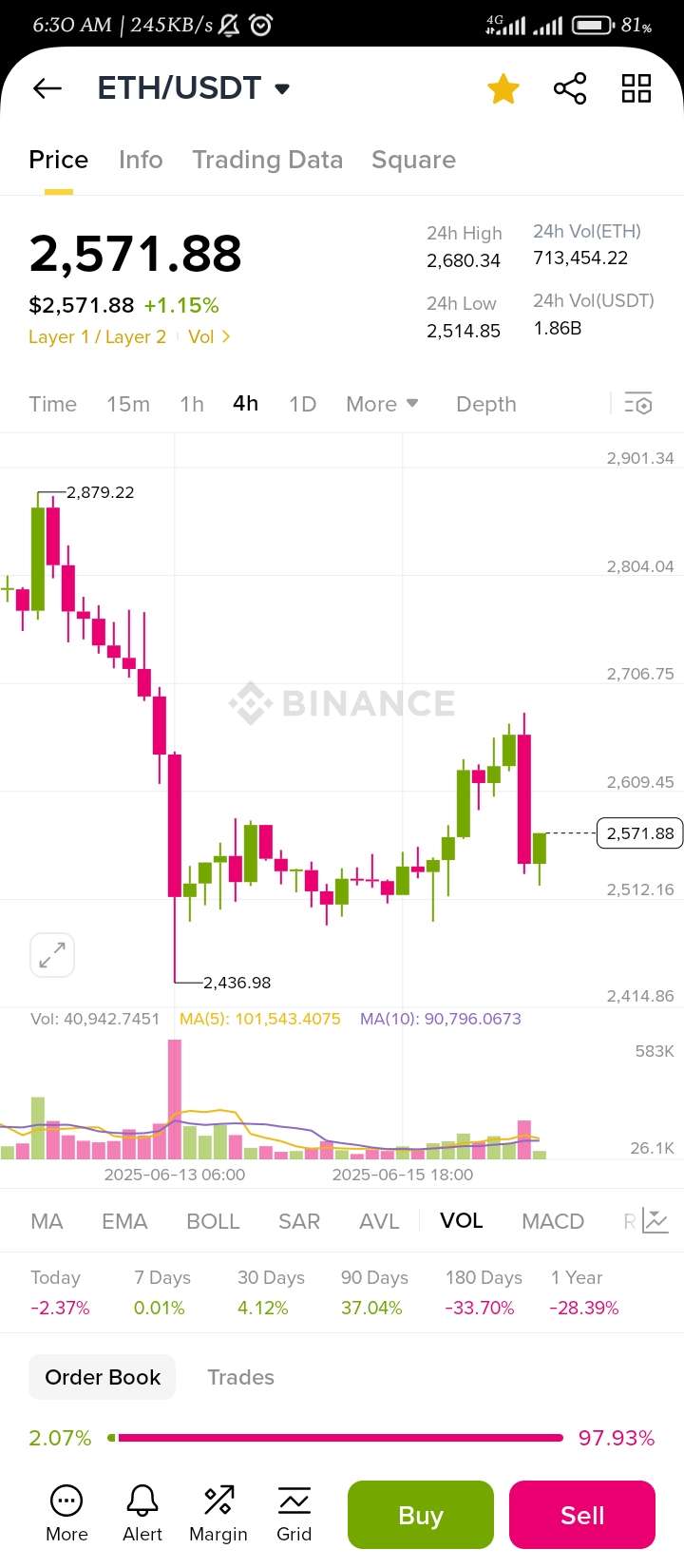Viewport: 684px width, 1568px height.
Task: Expand the More intervals dropdown
Action: (x=382, y=404)
